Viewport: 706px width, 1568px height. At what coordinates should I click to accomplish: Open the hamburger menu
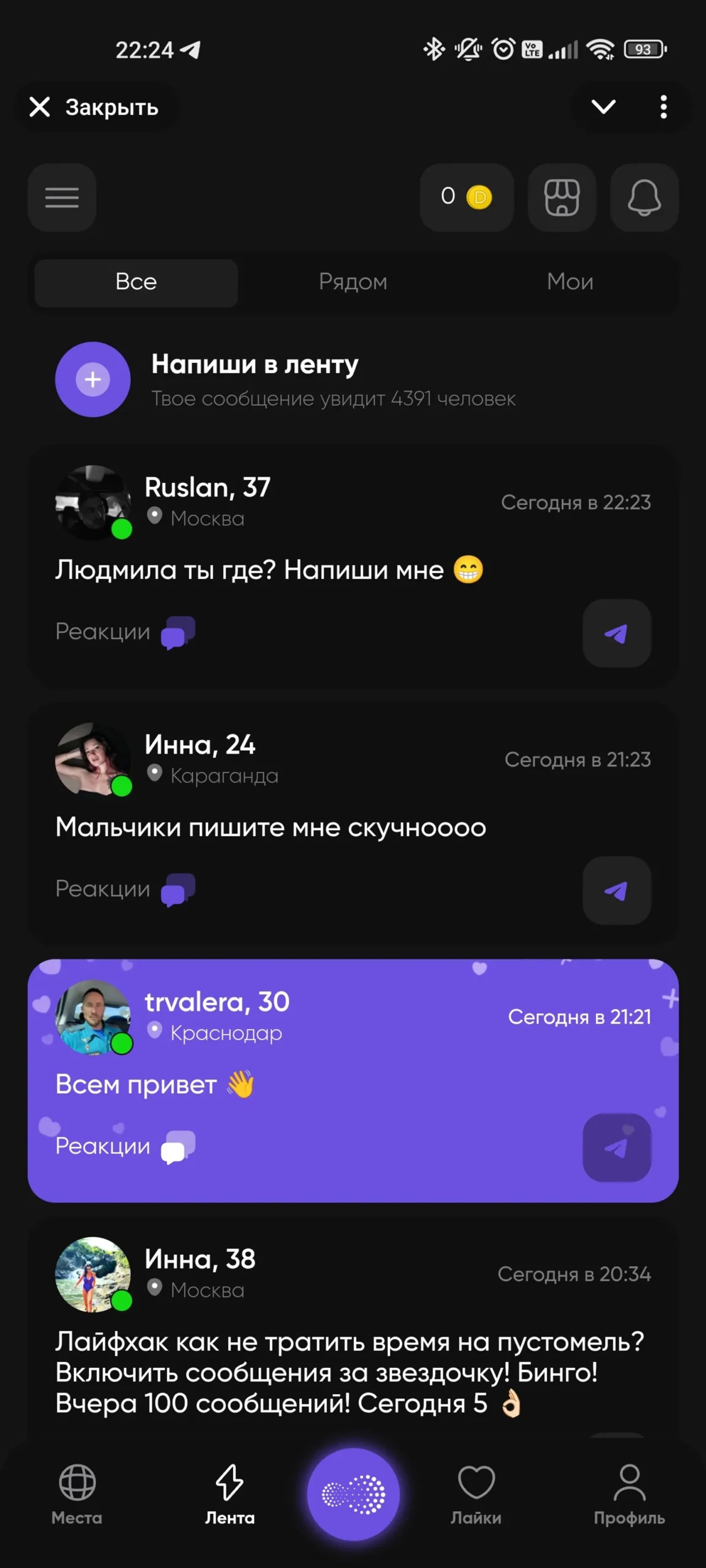coord(61,198)
